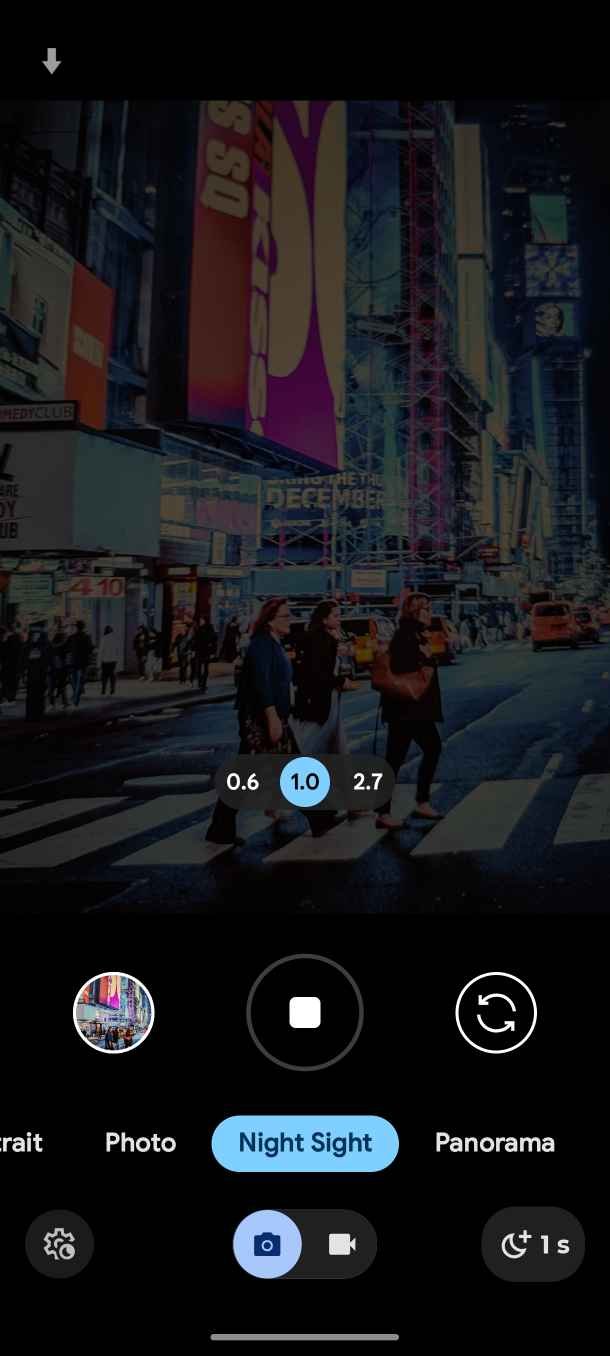The width and height of the screenshot is (610, 1356).
Task: Switch to Panorama mode
Action: point(494,1143)
